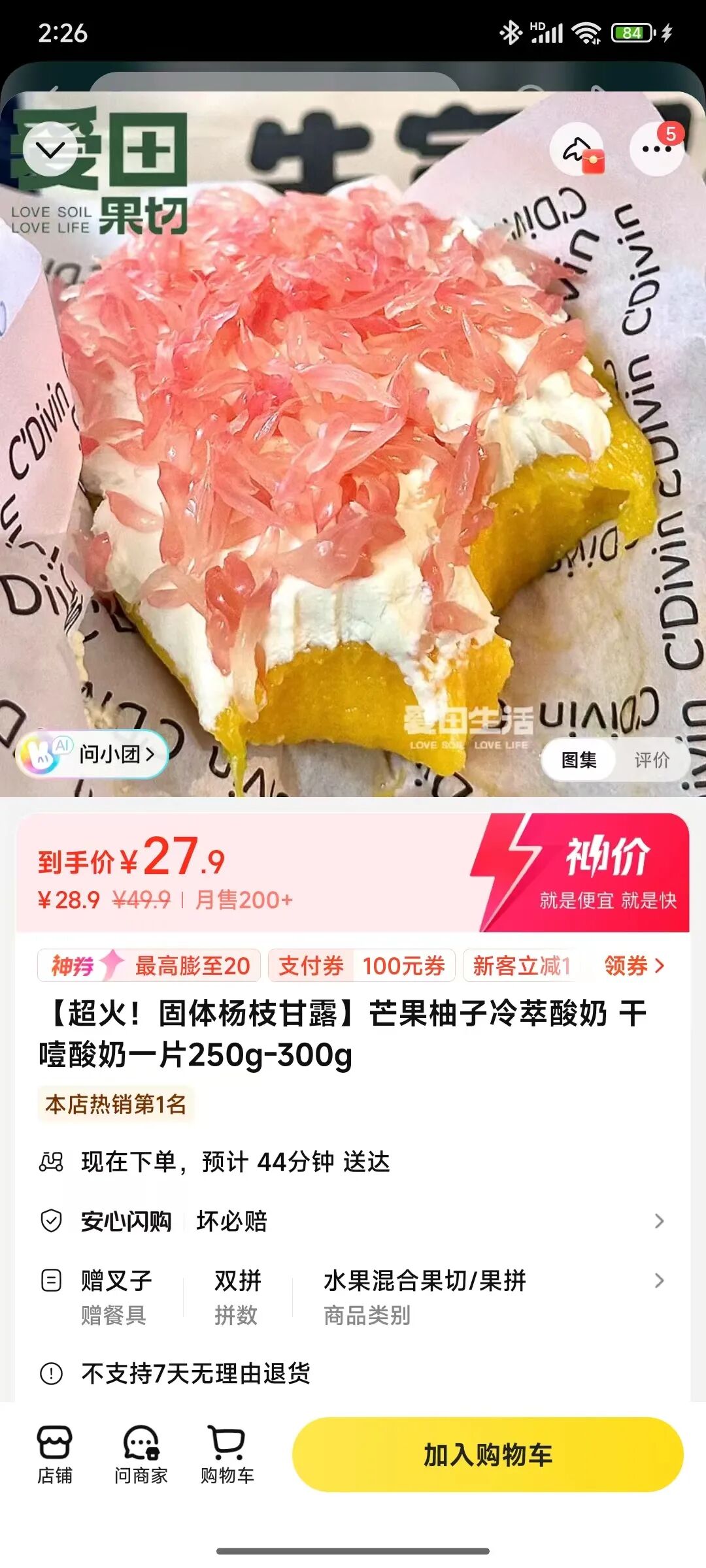This screenshot has height=1568, width=706.
Task: Tap 领券 to claim coupons
Action: point(633,966)
